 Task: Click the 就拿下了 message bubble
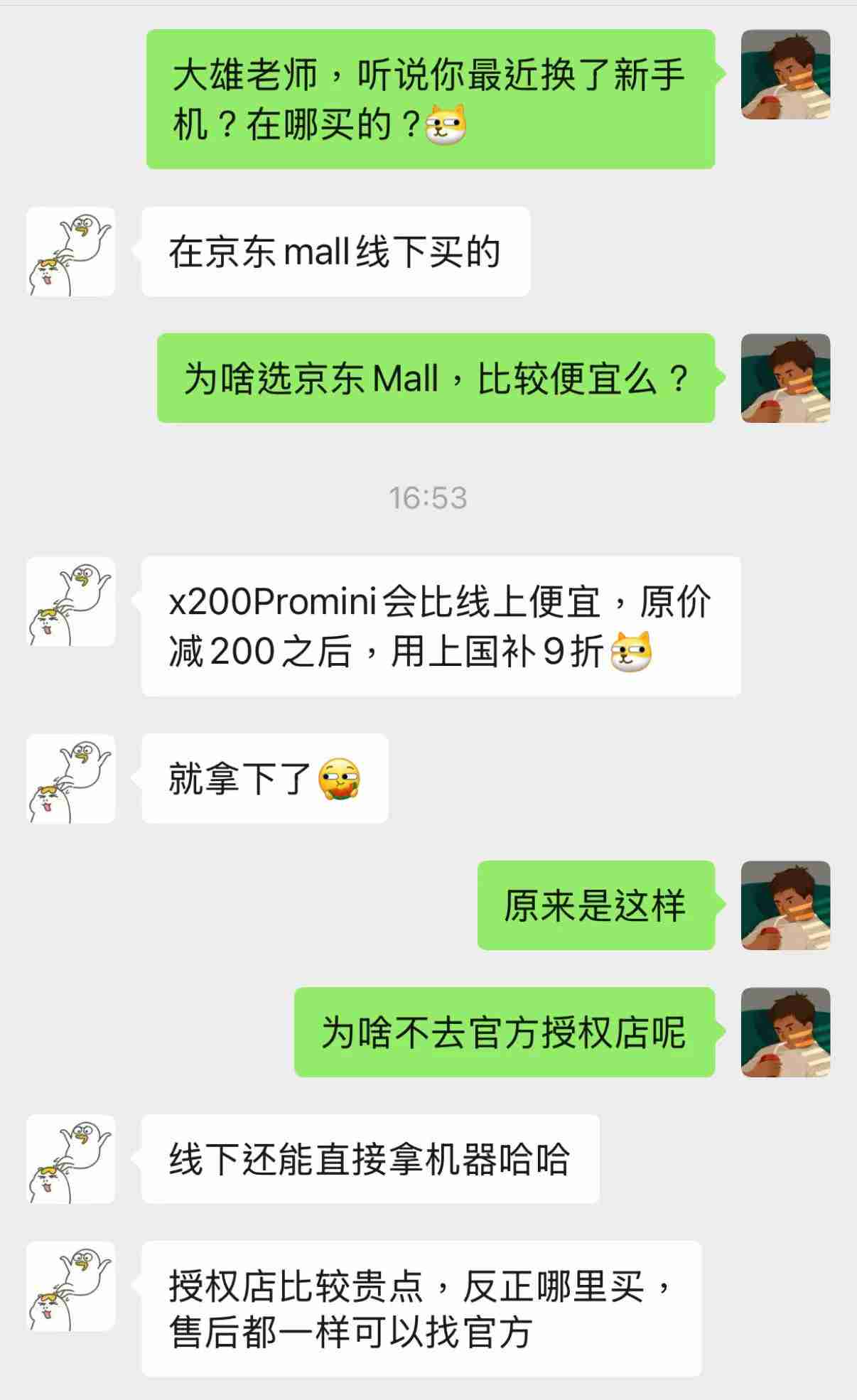click(263, 778)
